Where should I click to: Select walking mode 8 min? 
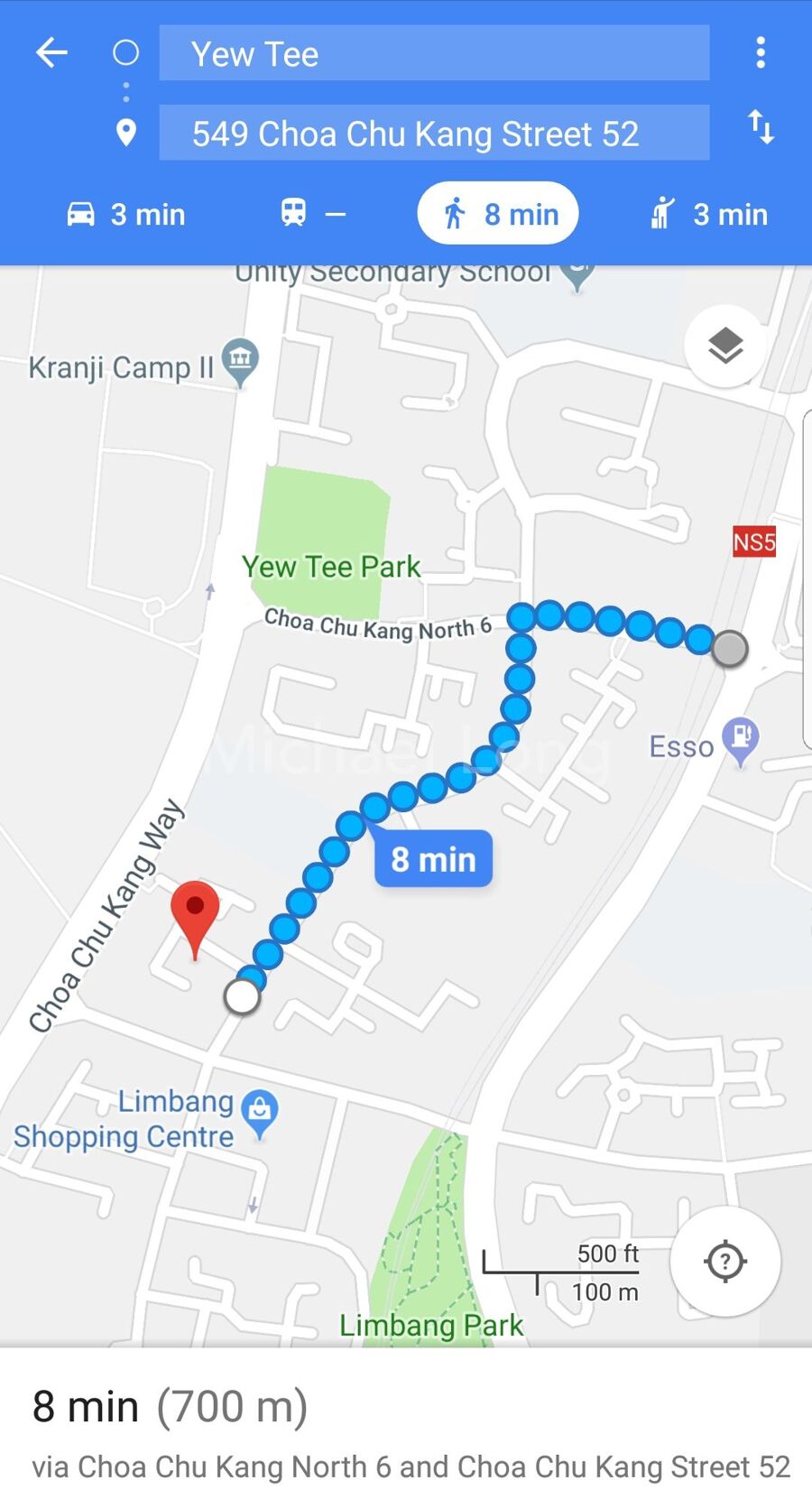(x=498, y=214)
